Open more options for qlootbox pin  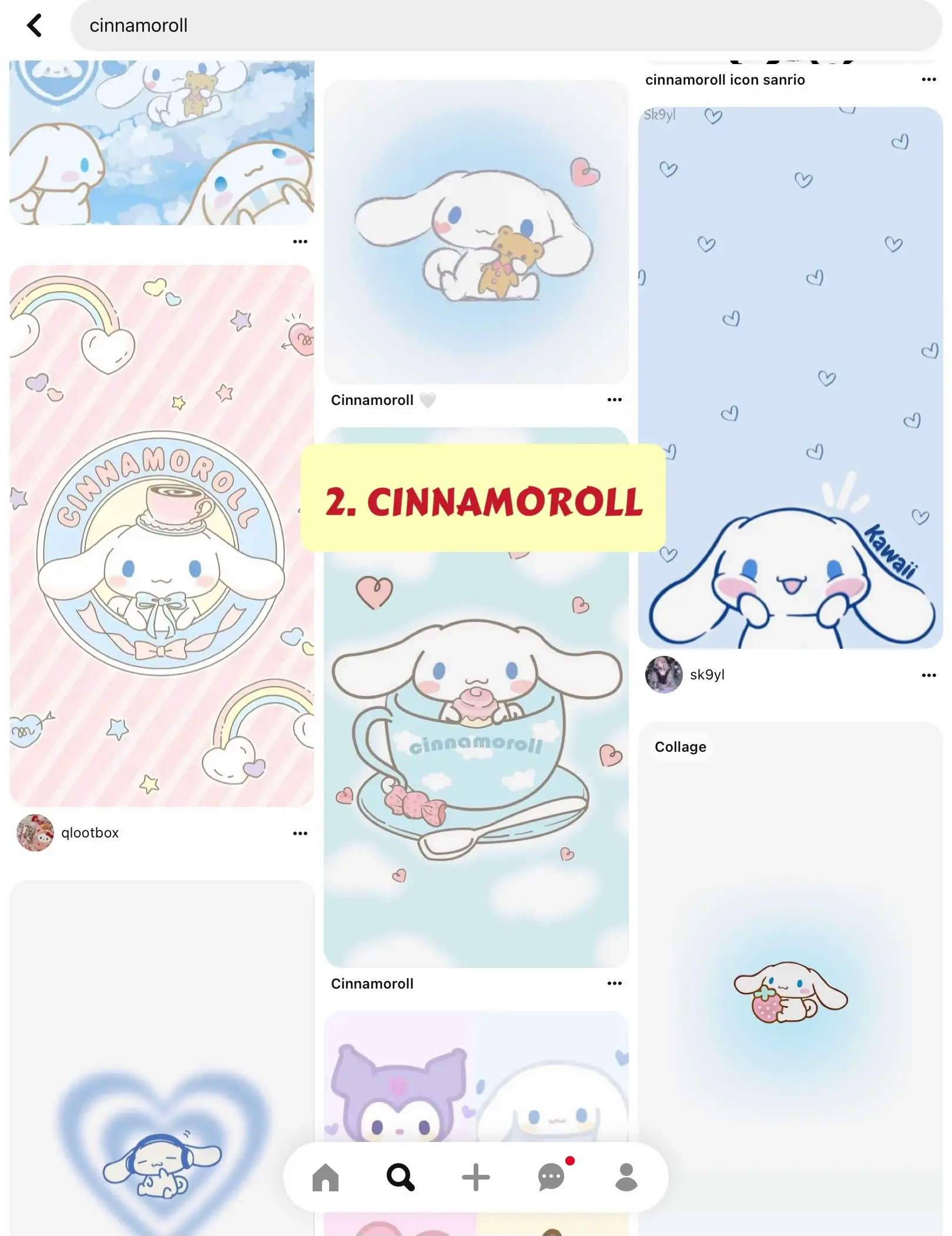(300, 833)
